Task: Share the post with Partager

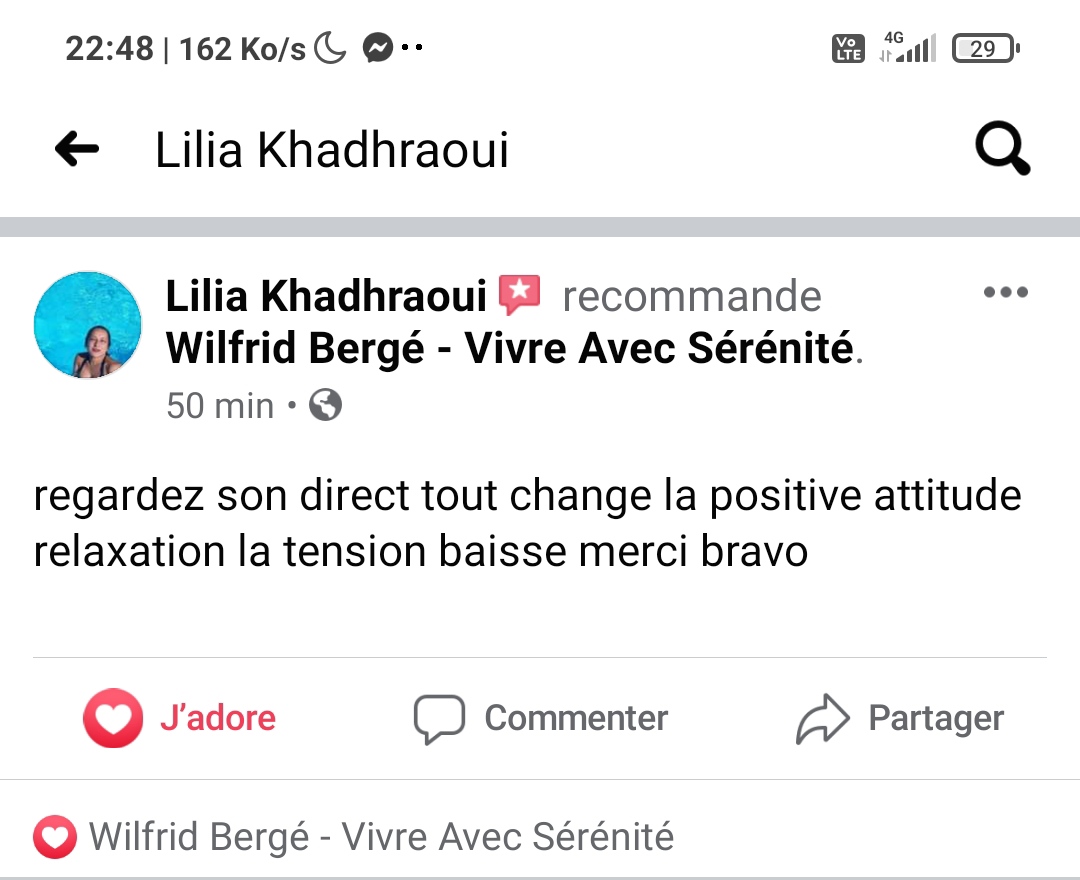Action: click(x=900, y=718)
